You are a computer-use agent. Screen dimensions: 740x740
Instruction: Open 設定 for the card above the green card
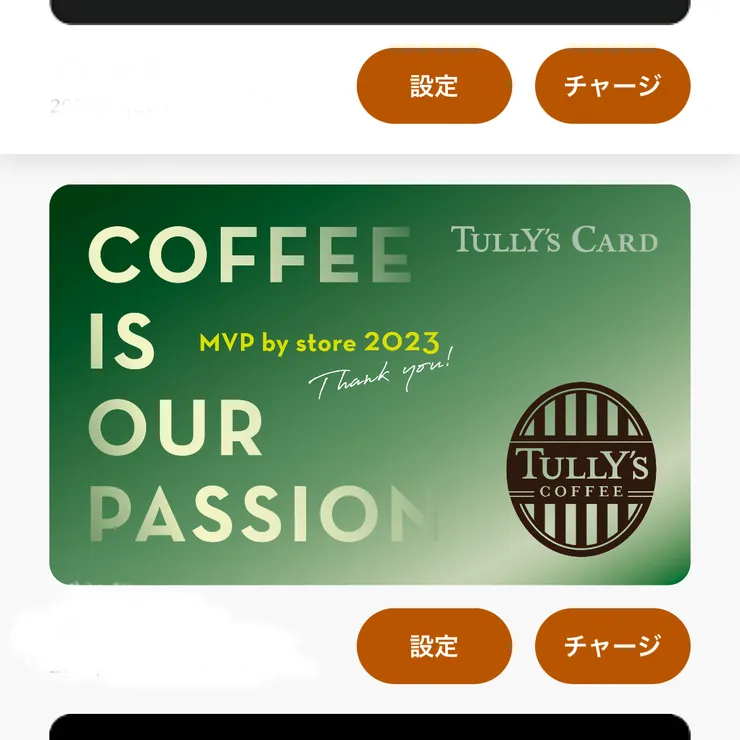434,86
